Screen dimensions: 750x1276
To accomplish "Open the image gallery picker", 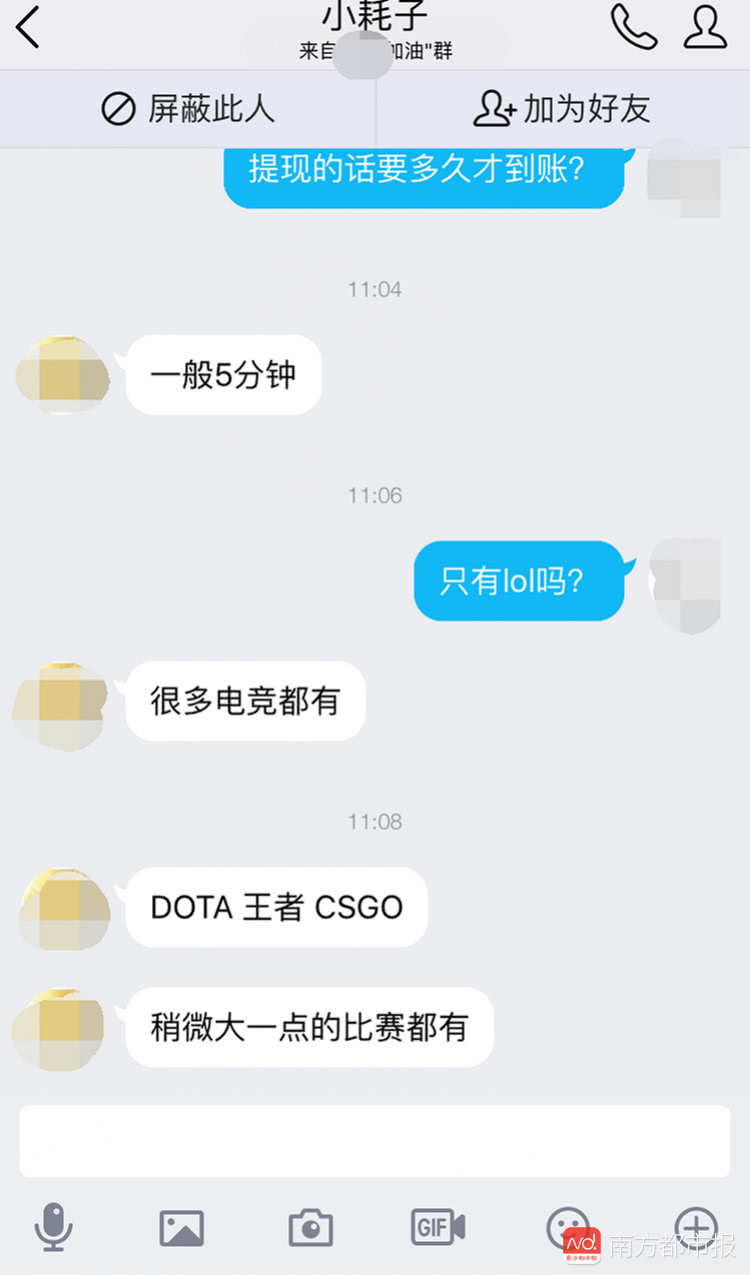I will [x=181, y=1227].
